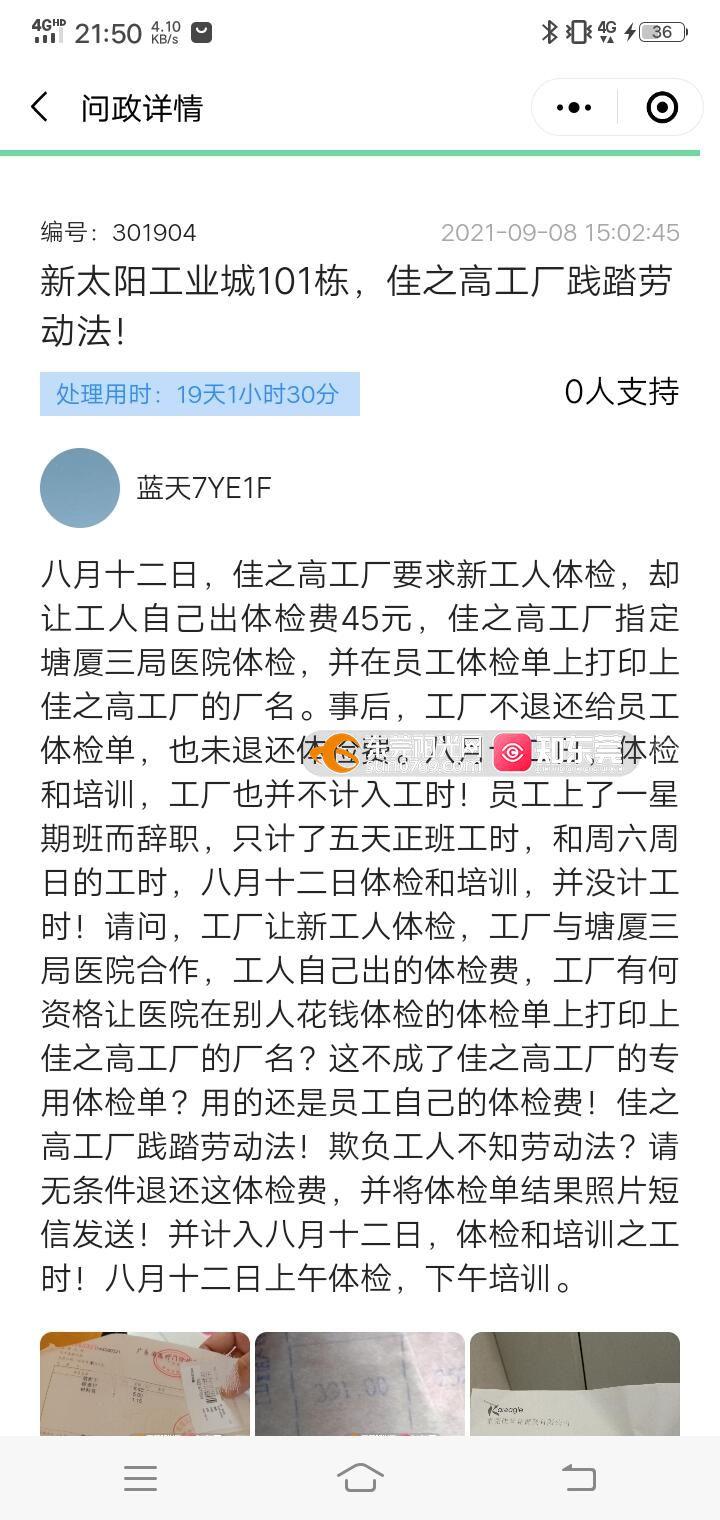This screenshot has width=720, height=1520.
Task: Tap the system home button
Action: 360,1477
